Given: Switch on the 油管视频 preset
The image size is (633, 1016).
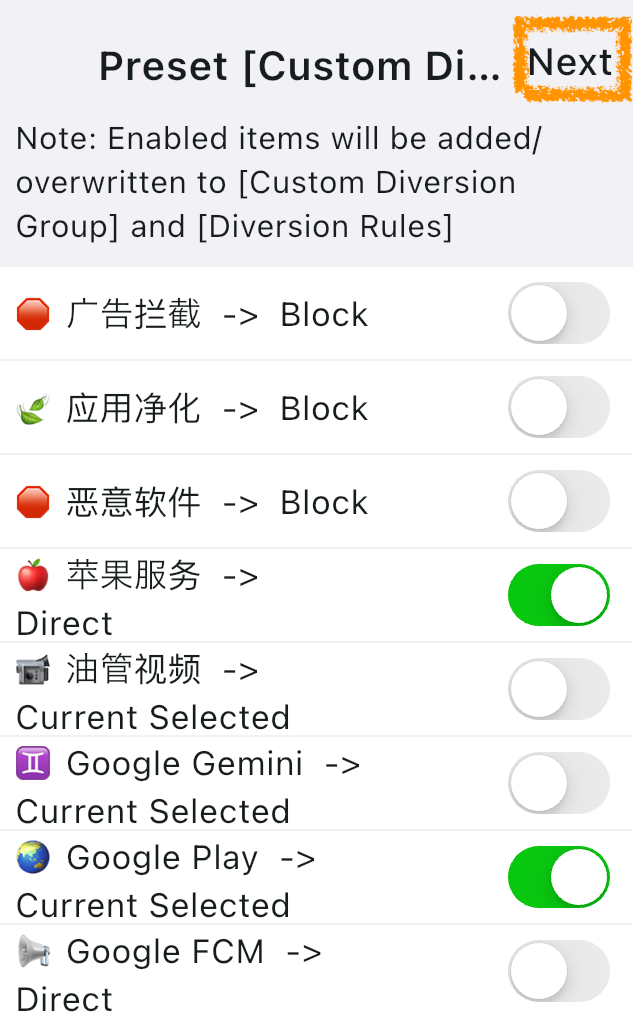Looking at the screenshot, I should click(x=558, y=689).
